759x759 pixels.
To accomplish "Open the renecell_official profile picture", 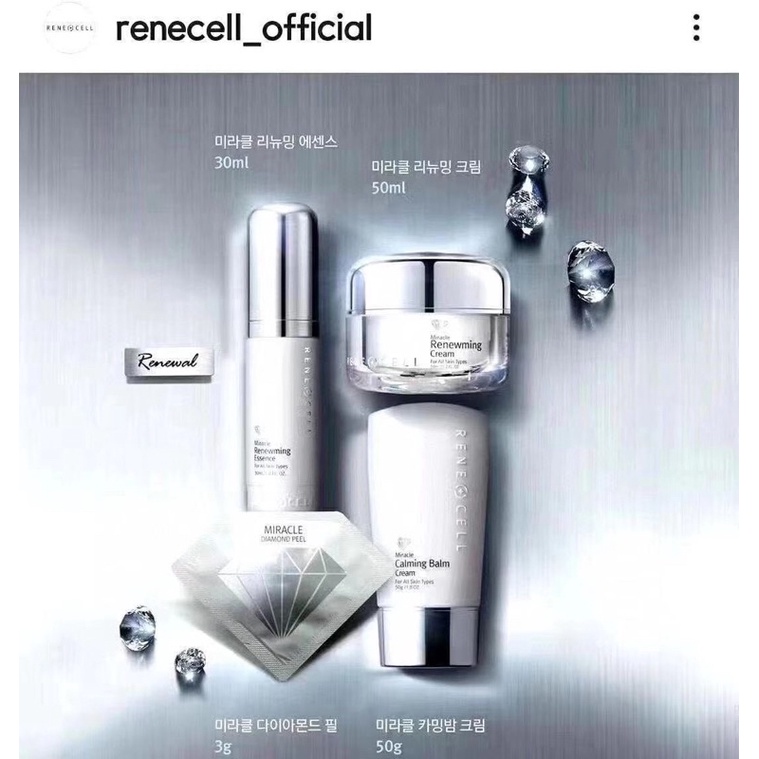I will [x=70, y=28].
